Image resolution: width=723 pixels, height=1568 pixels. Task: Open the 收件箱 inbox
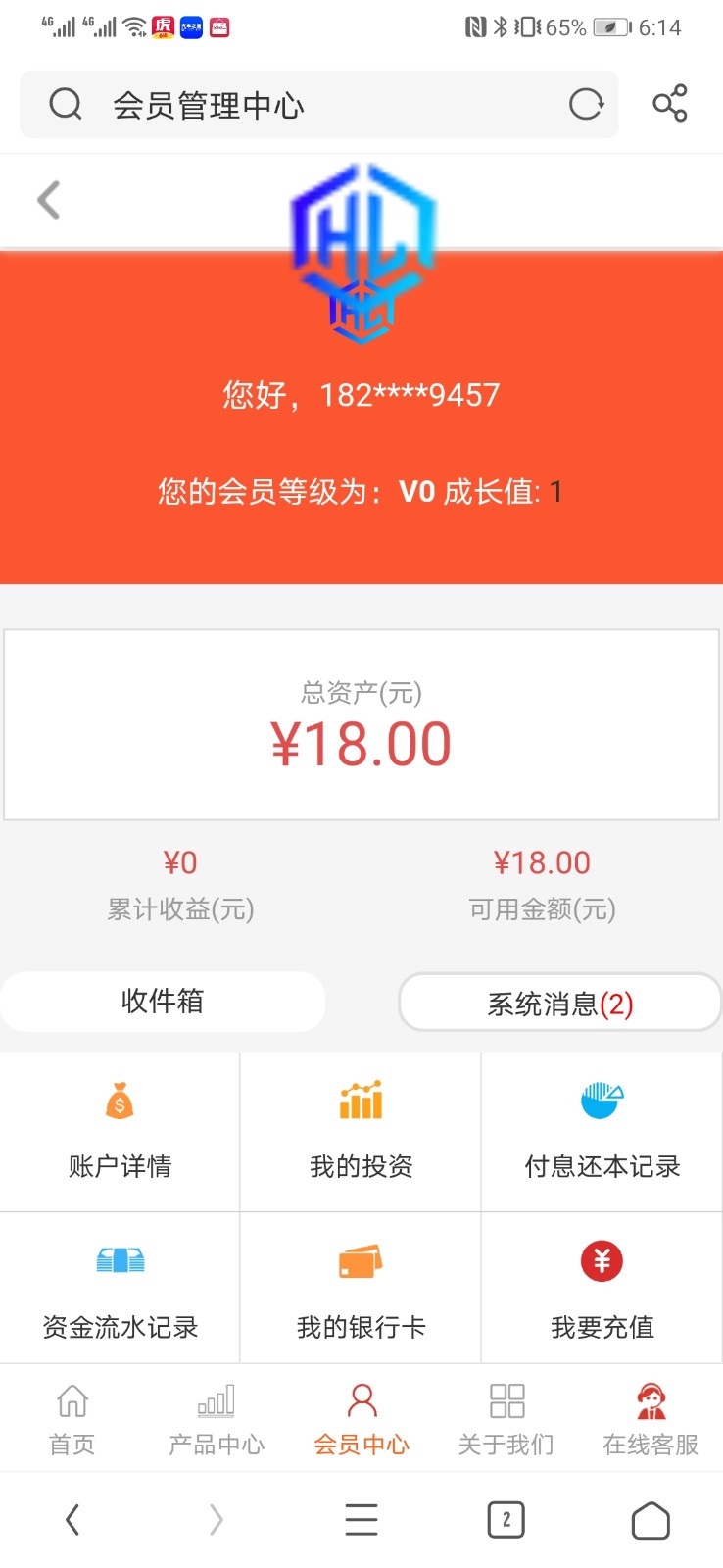[x=163, y=1001]
